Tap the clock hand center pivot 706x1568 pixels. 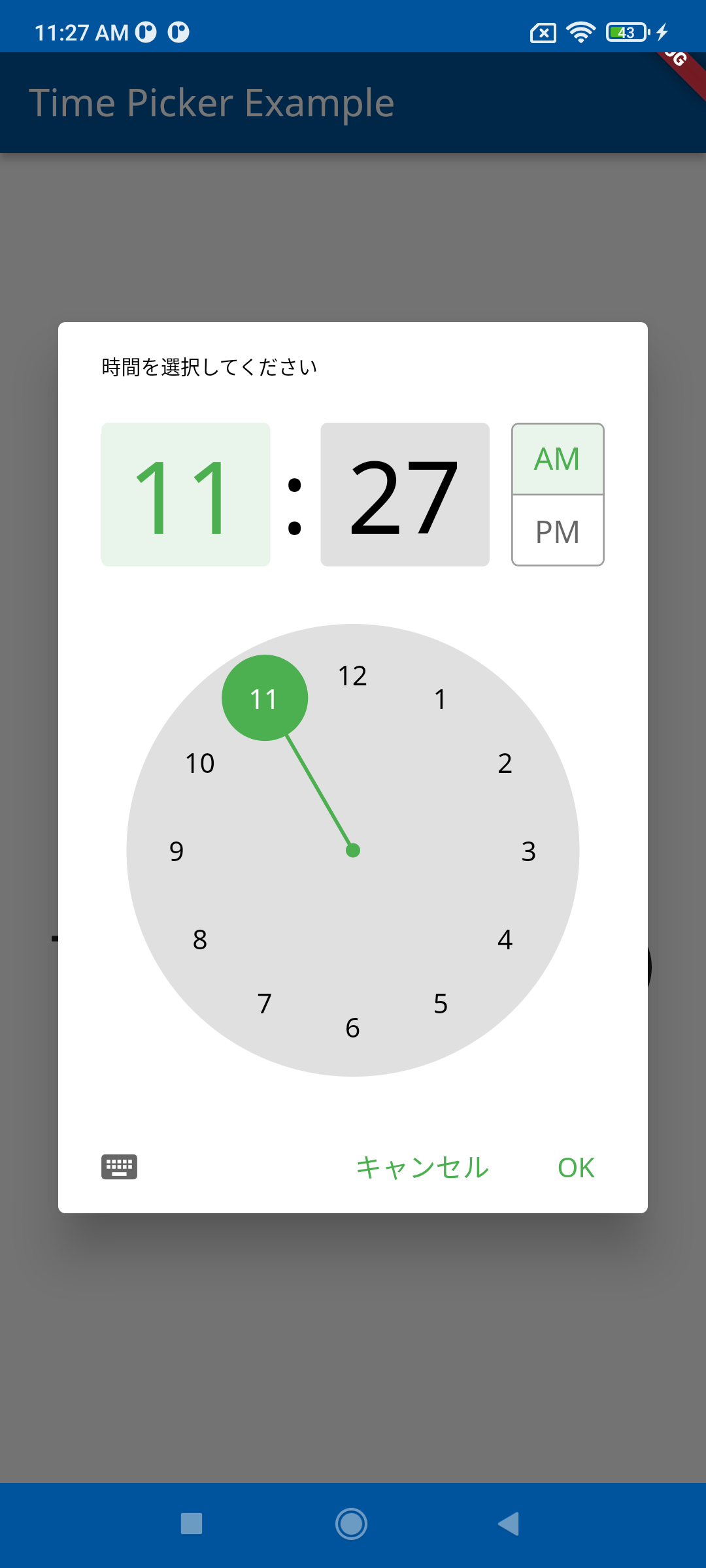pyautogui.click(x=352, y=849)
